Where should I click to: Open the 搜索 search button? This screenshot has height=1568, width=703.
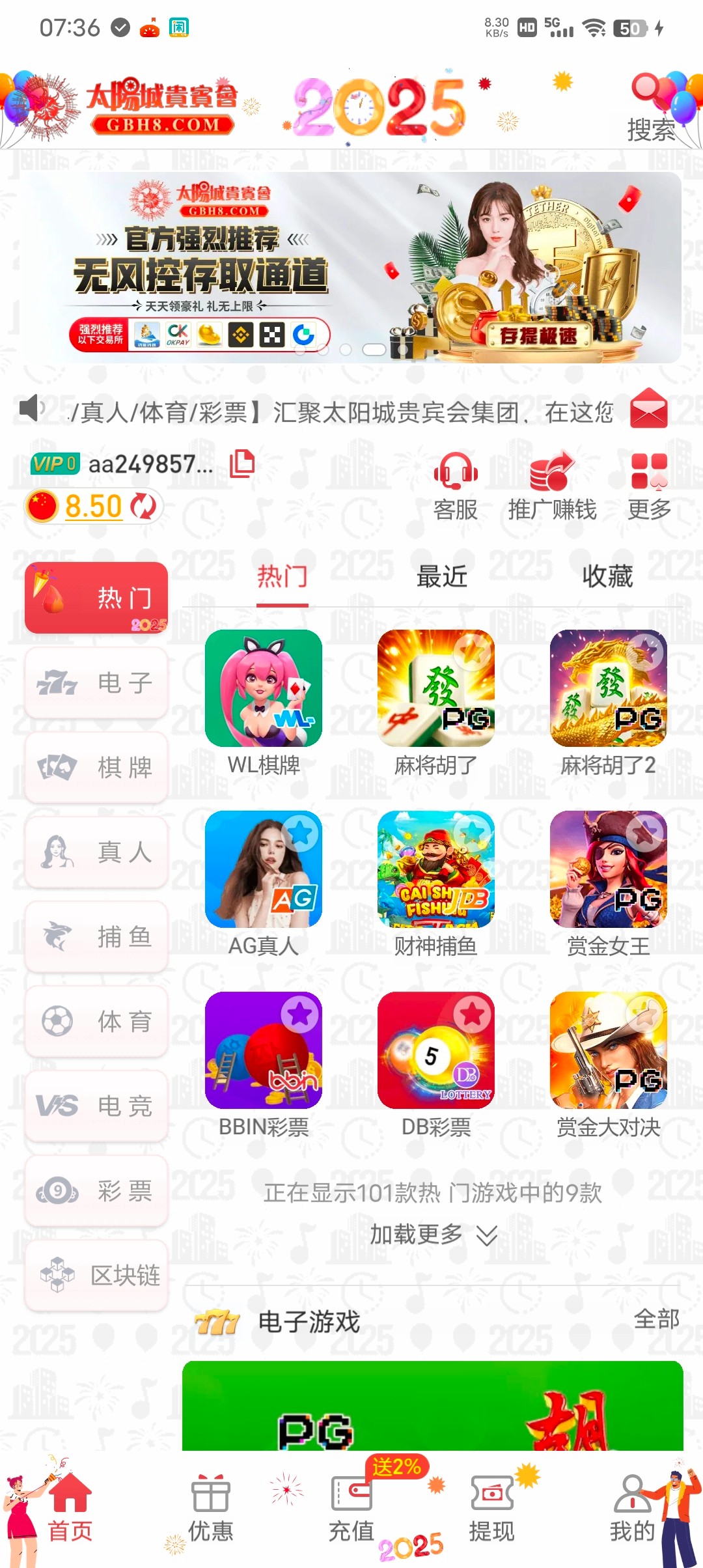650,111
